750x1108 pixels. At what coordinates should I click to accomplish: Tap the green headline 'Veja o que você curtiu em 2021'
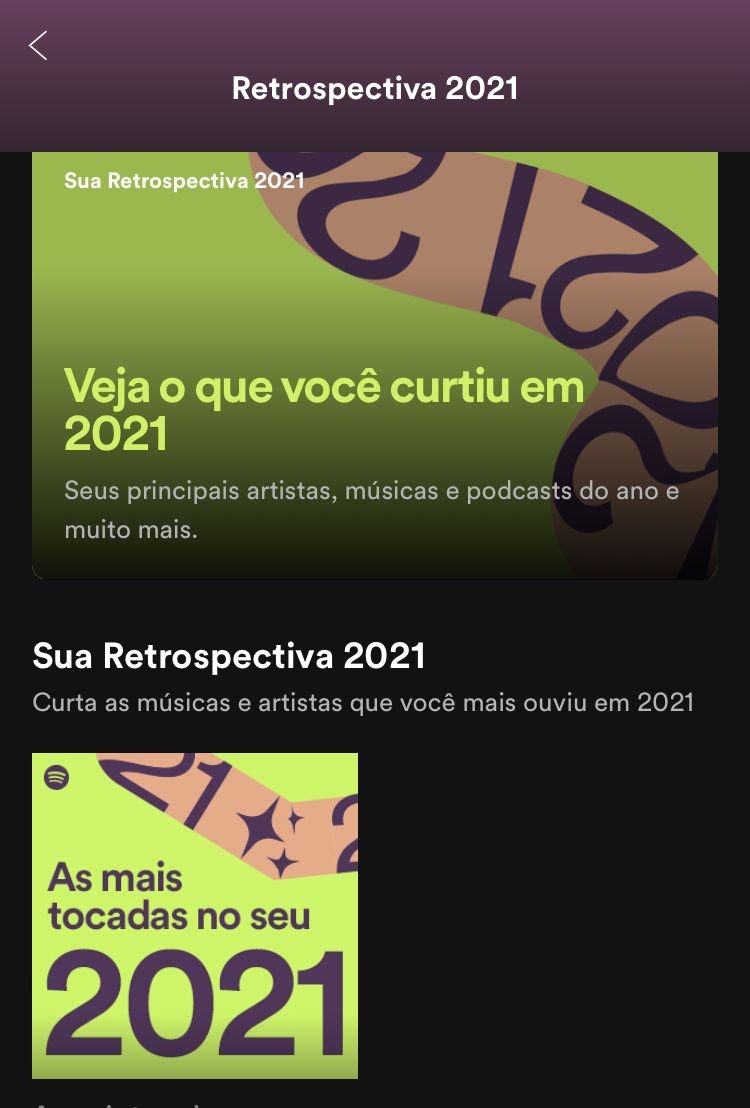pyautogui.click(x=323, y=407)
